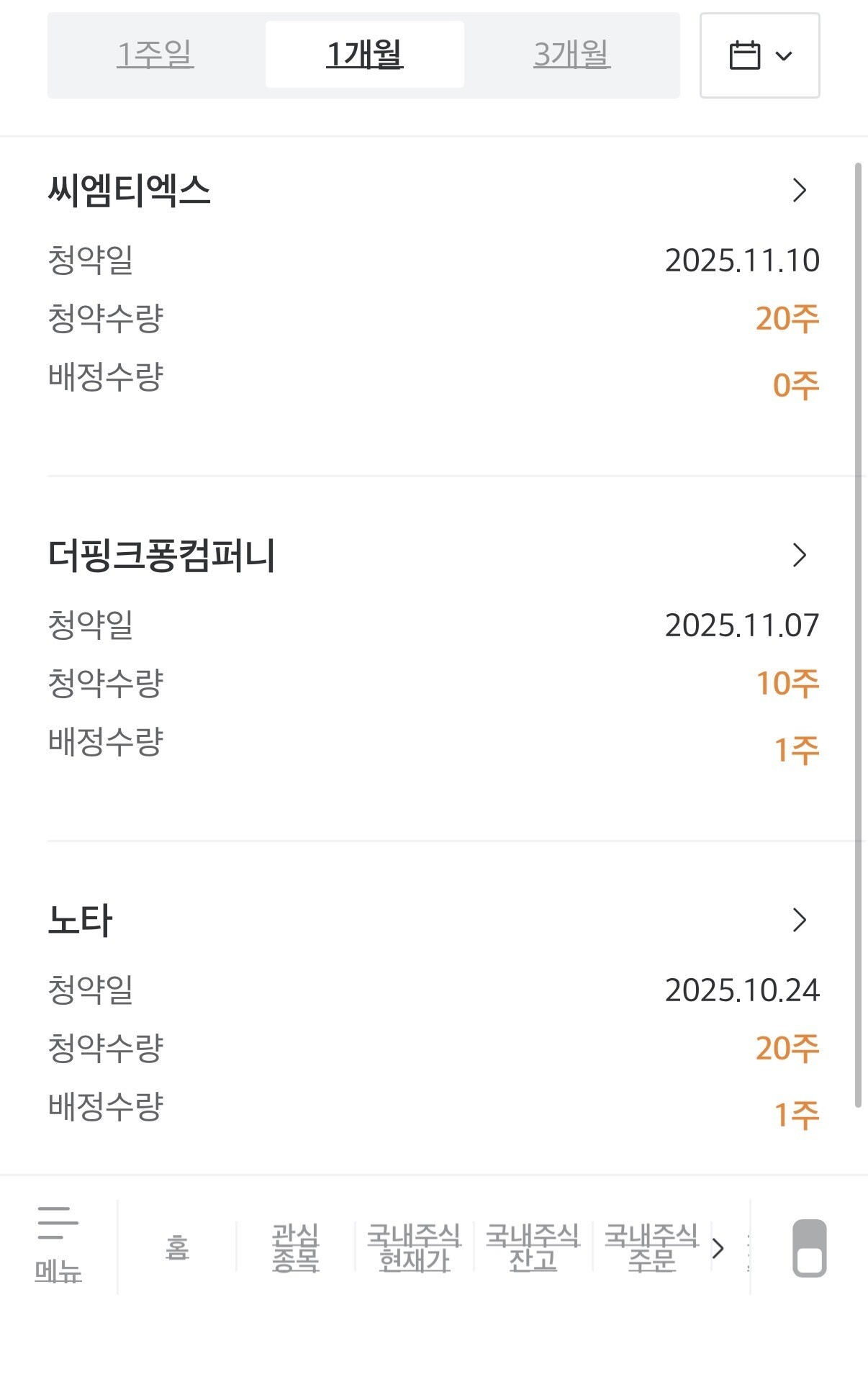Open 국내주식 주문

pos(651,1248)
